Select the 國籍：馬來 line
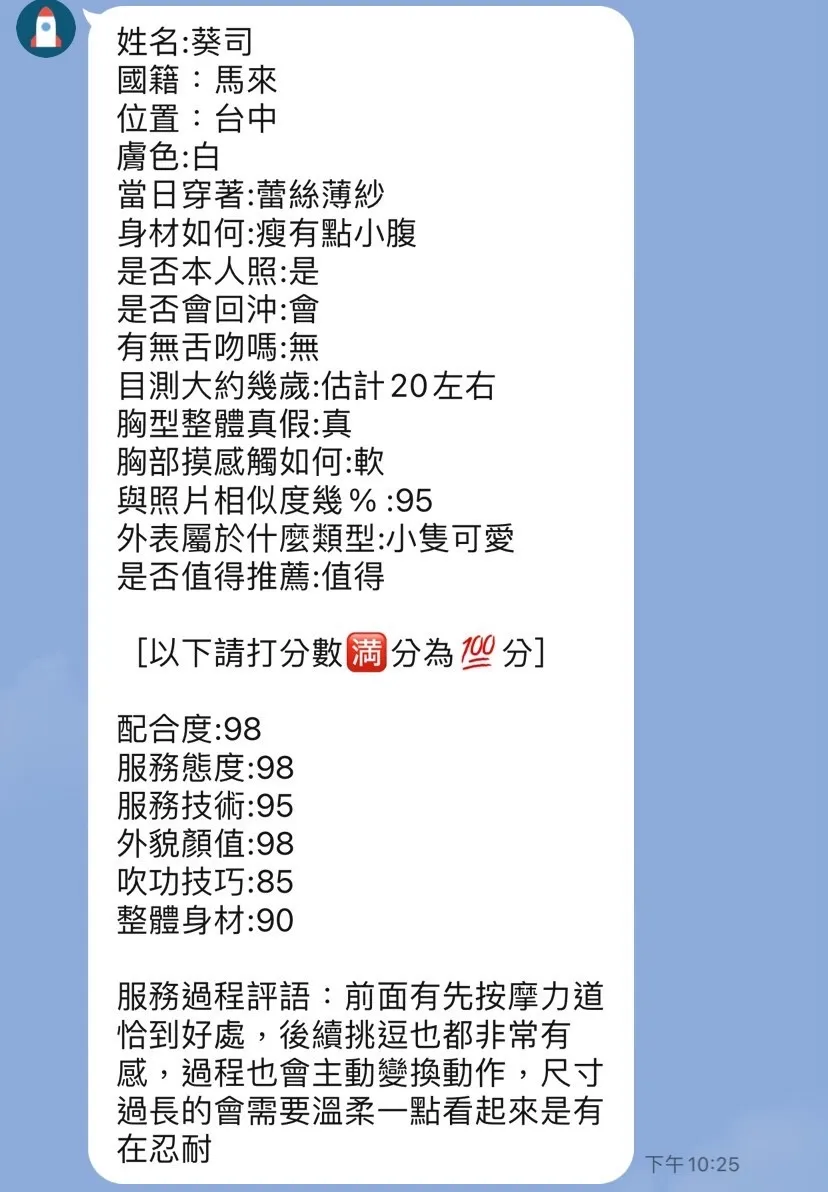 (194, 79)
